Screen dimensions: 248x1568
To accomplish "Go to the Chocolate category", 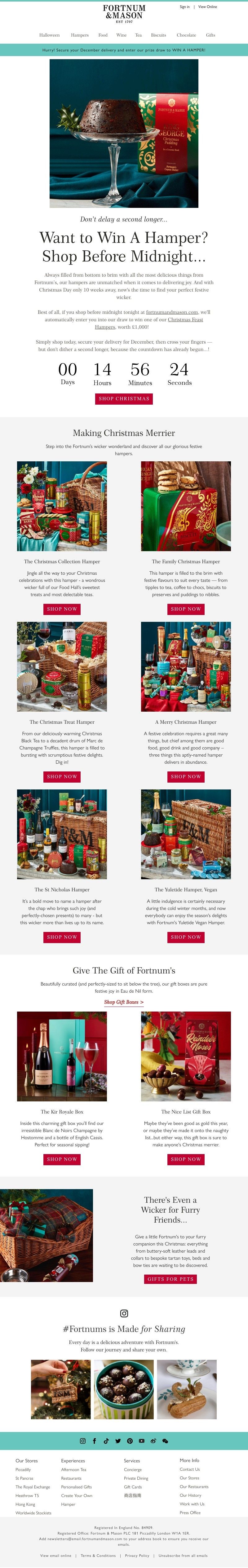I will 186,35.
